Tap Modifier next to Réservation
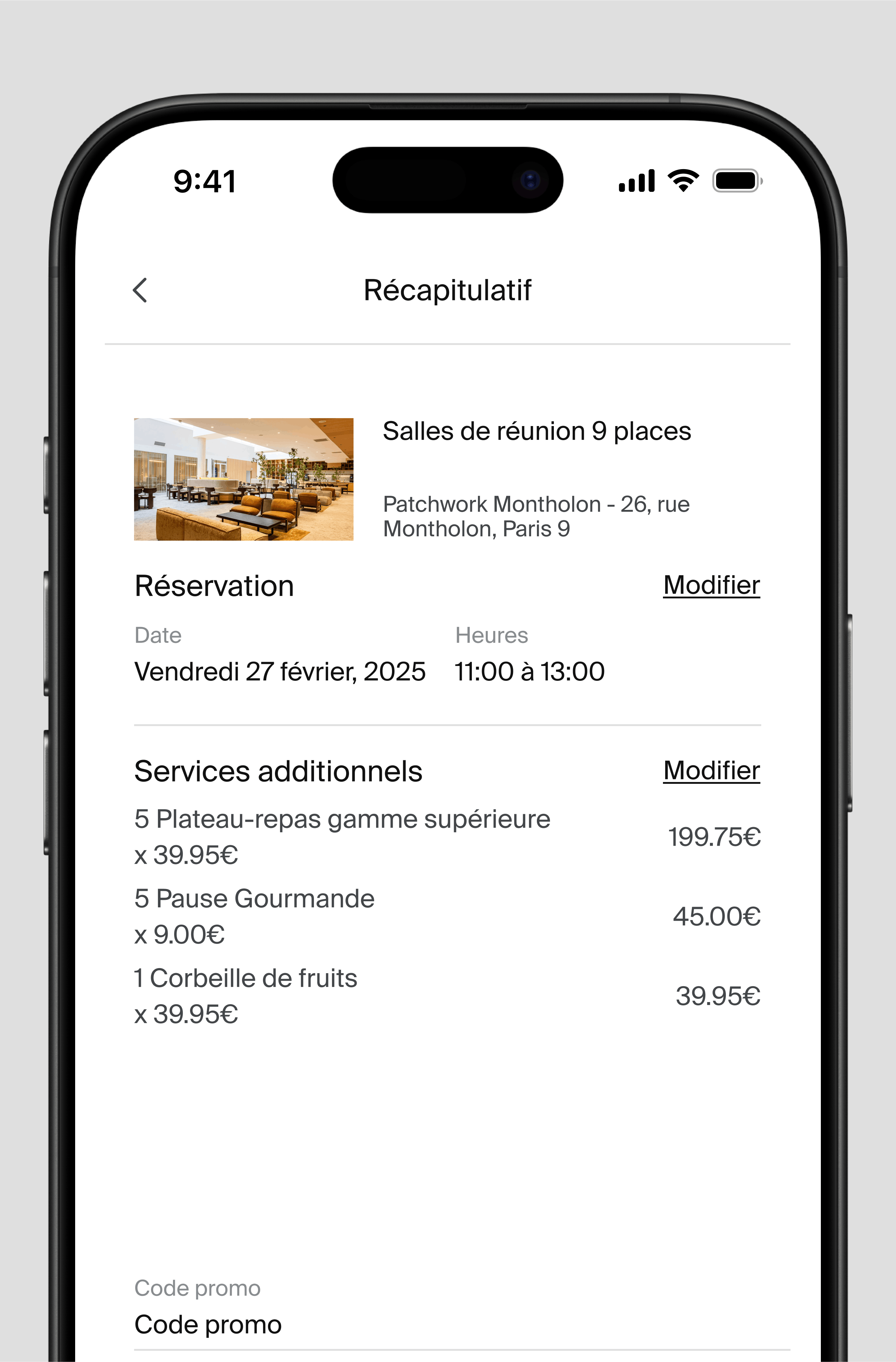This screenshot has width=896, height=1362. pyautogui.click(x=711, y=585)
